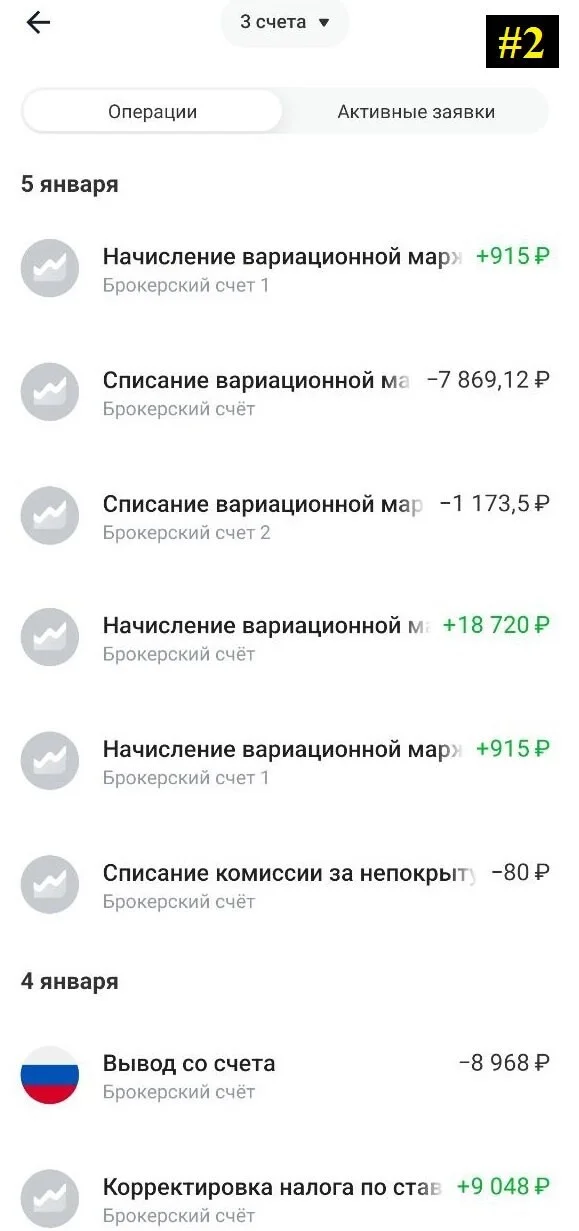Go back with the arrow icon
This screenshot has height=1231, width=579.
38,22
